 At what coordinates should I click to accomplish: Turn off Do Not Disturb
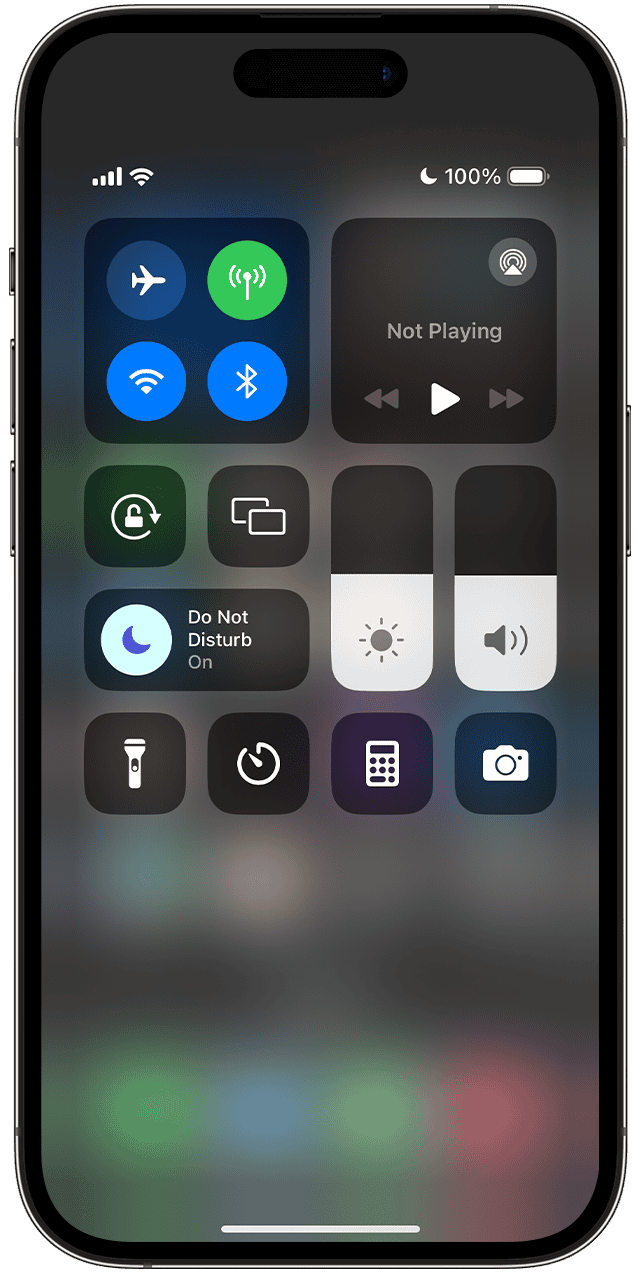[x=137, y=640]
